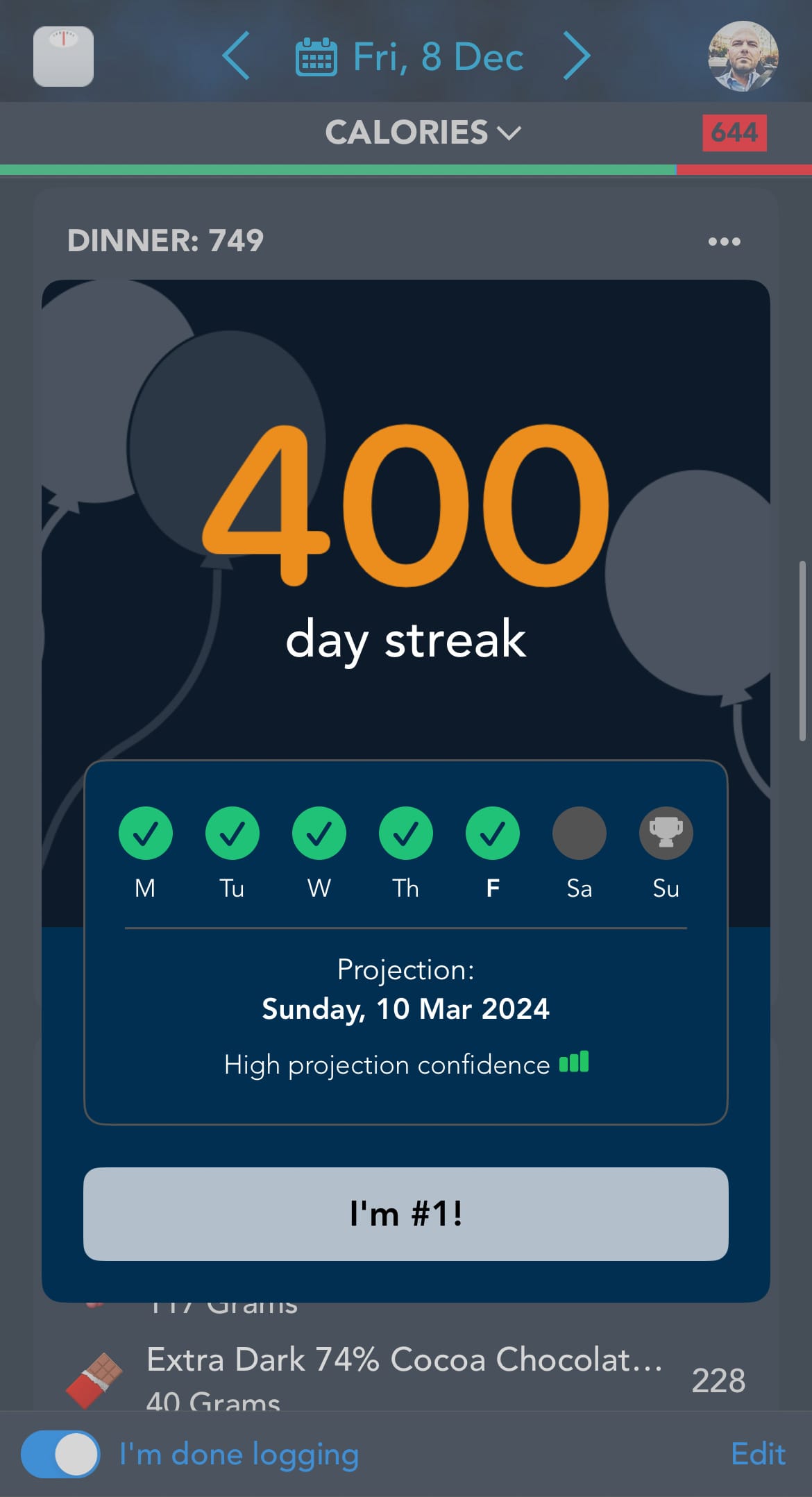Image resolution: width=812 pixels, height=1497 pixels.
Task: Tap Edit to modify the log
Action: [x=758, y=1454]
